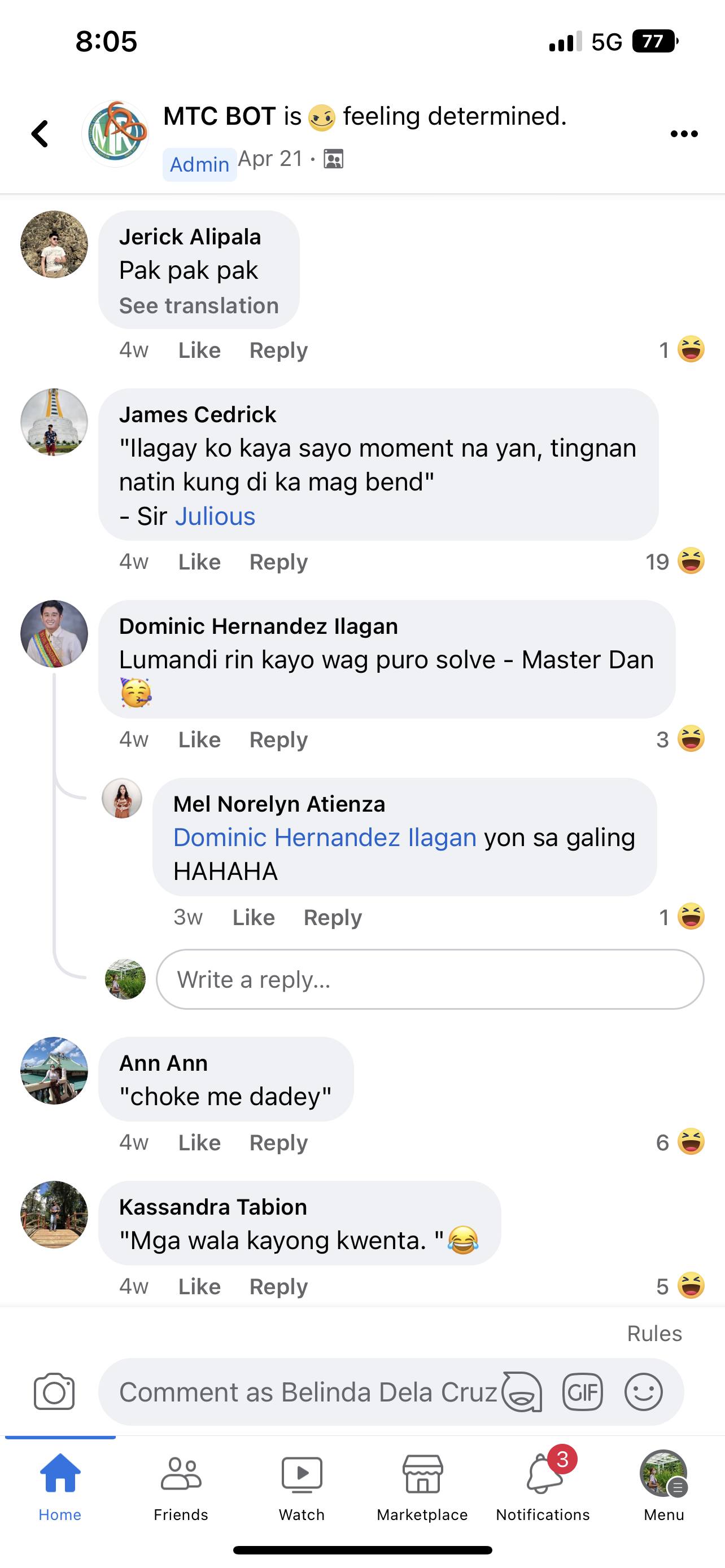The image size is (725, 1568).
Task: Reply to Ann Ann's comment
Action: (x=278, y=1142)
